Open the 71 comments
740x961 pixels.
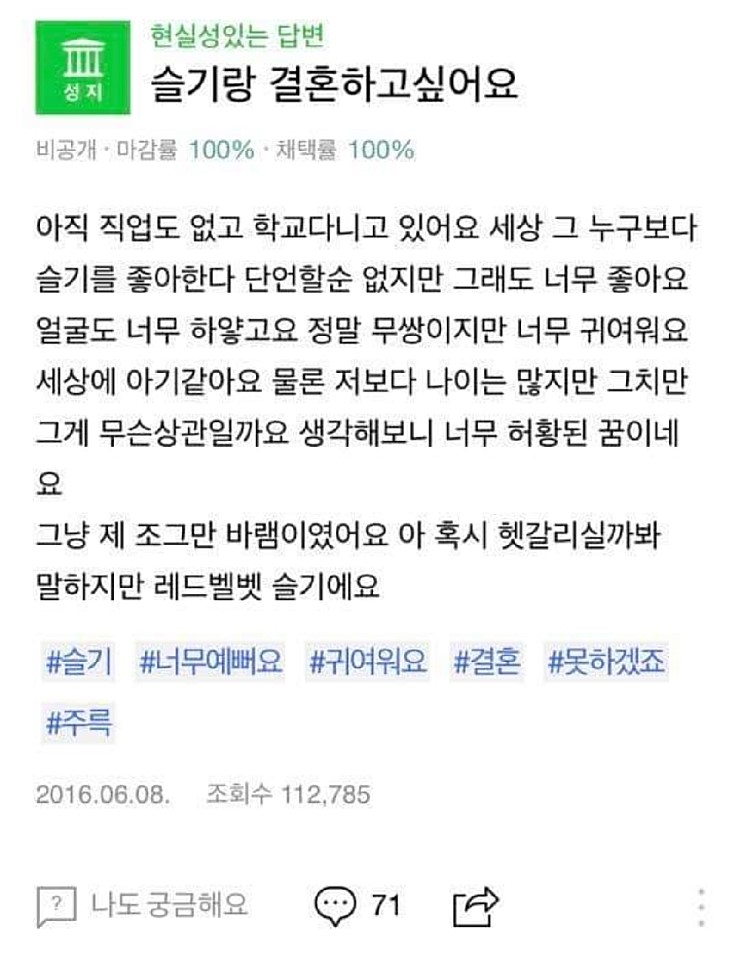click(358, 905)
